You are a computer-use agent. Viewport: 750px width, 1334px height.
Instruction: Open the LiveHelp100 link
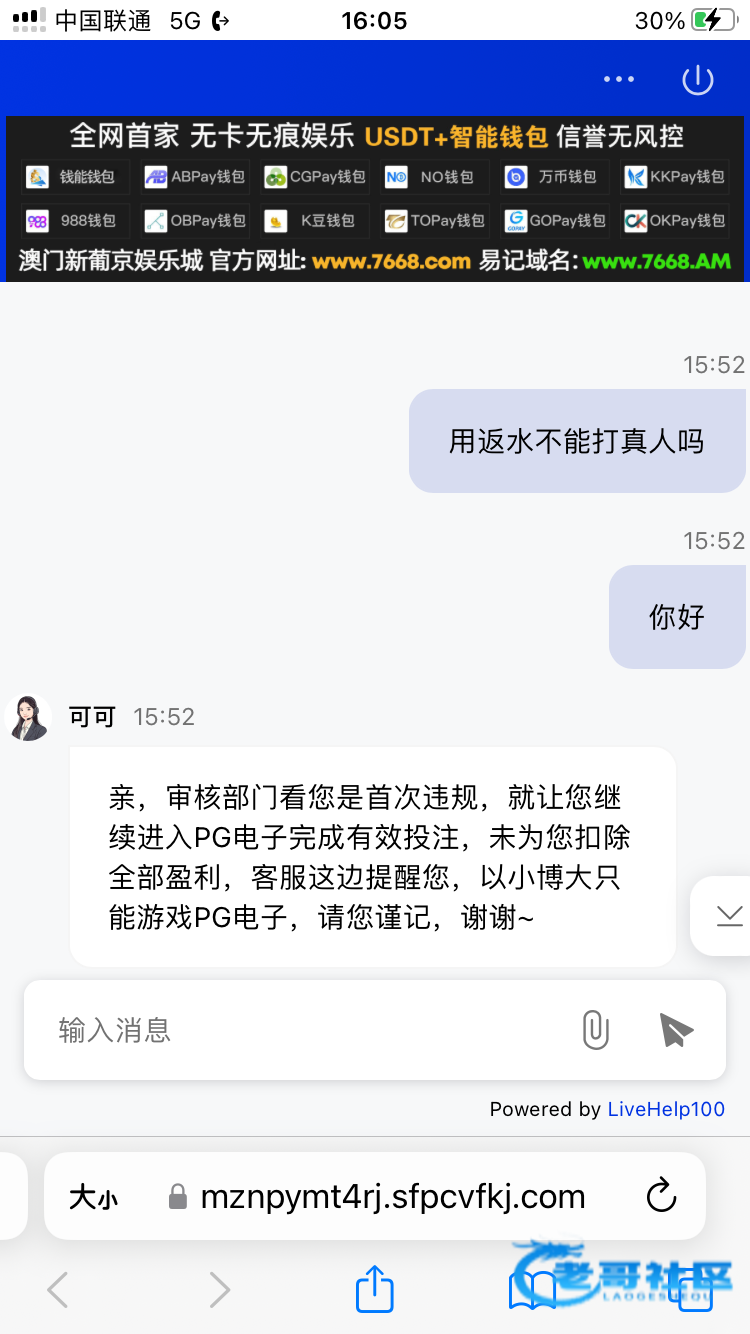point(666,1109)
